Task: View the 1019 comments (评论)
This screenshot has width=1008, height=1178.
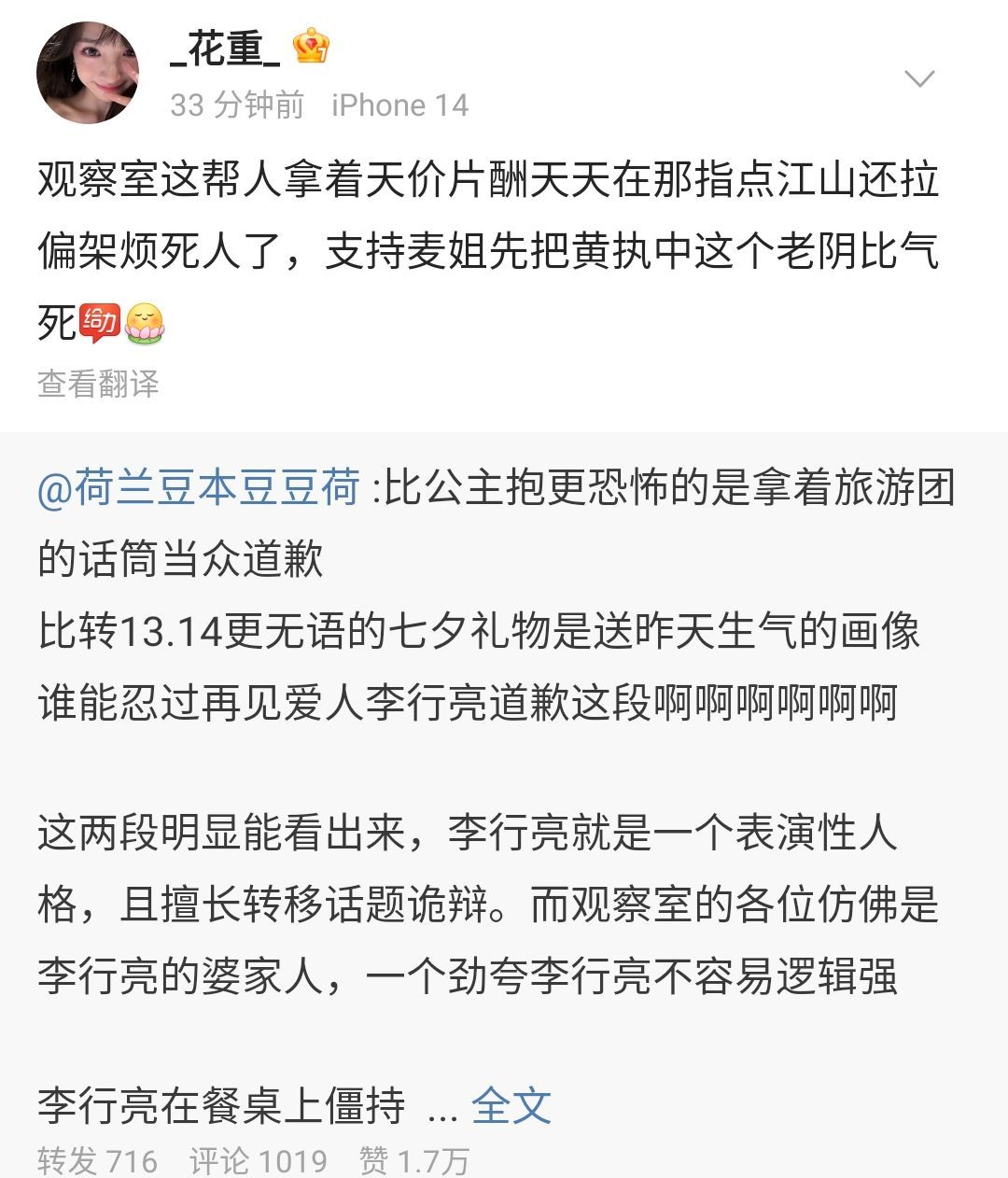Action: [x=259, y=1160]
